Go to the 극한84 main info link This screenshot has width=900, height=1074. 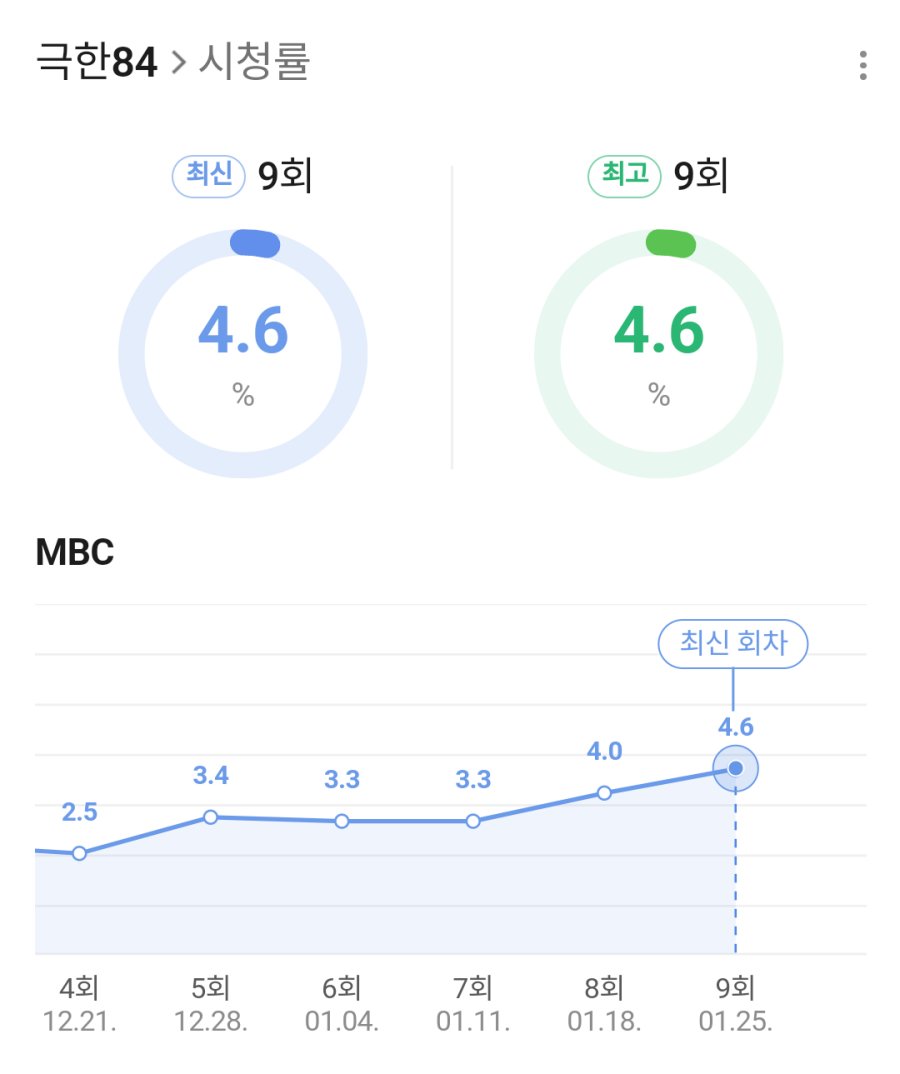pos(96,63)
